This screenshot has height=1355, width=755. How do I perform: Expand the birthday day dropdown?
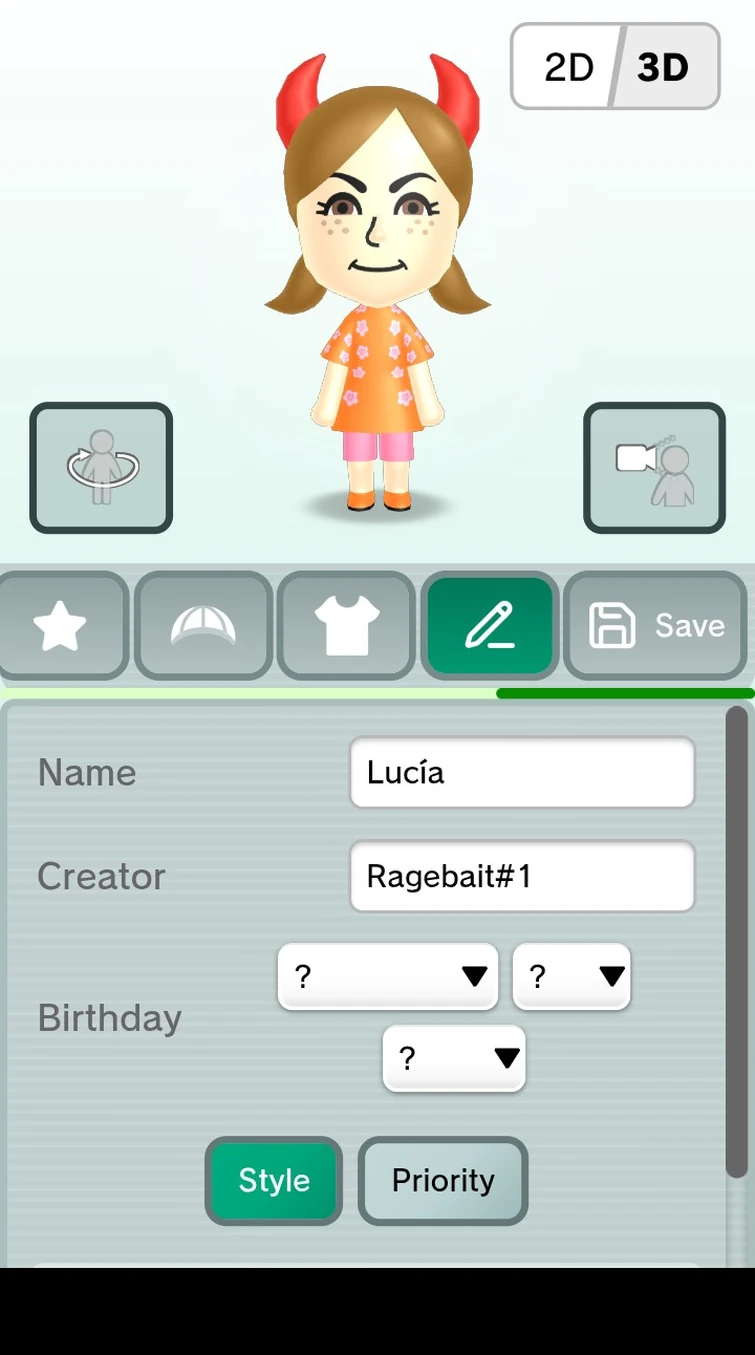coord(571,977)
